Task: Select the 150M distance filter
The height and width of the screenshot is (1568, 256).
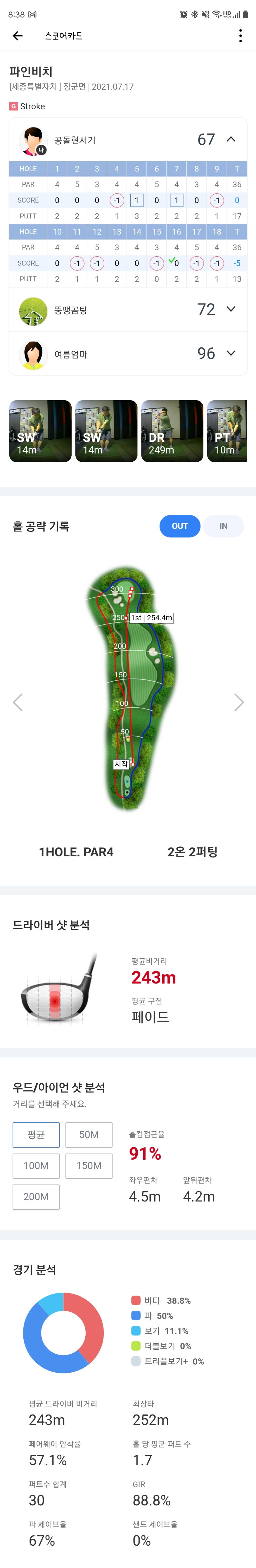Action: pyautogui.click(x=89, y=1166)
